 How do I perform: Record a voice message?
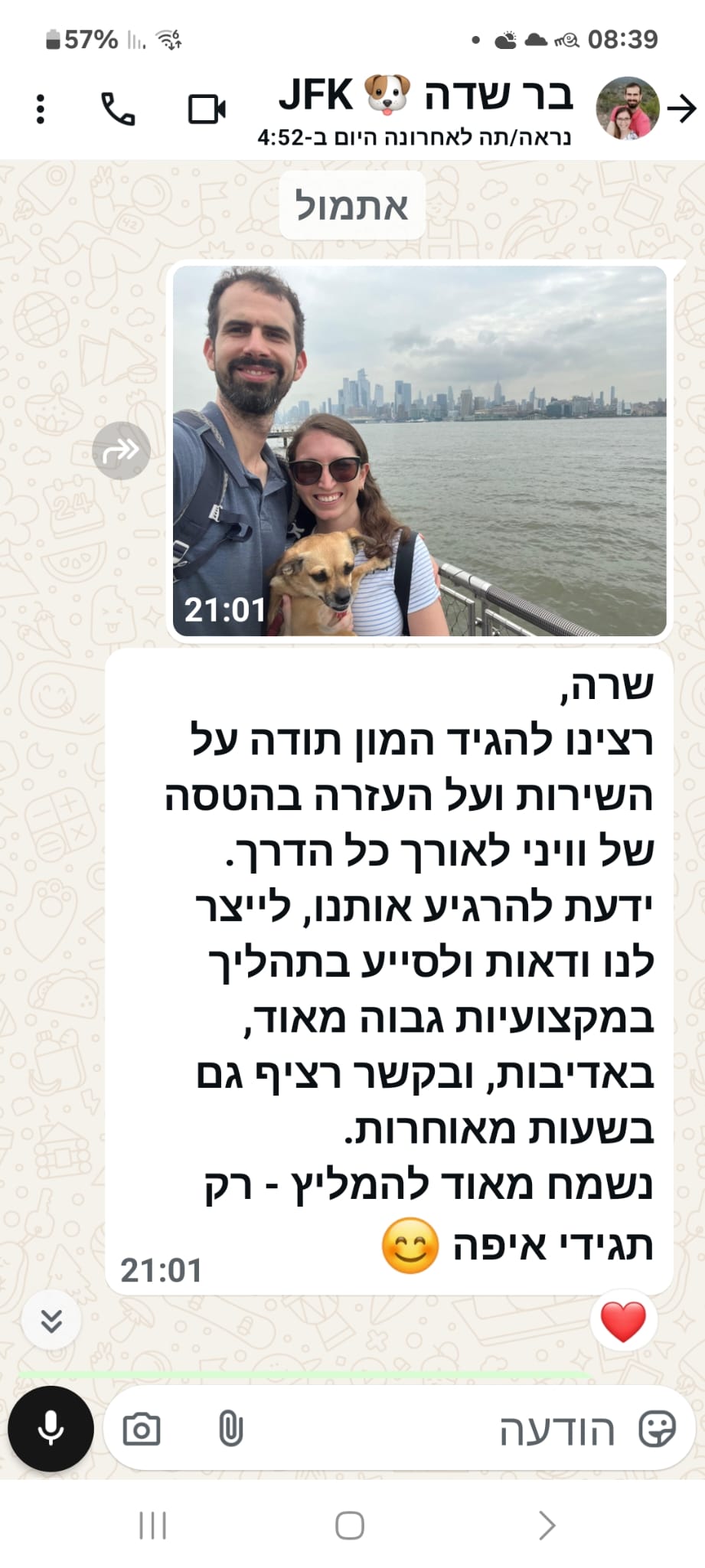pos(51,1429)
